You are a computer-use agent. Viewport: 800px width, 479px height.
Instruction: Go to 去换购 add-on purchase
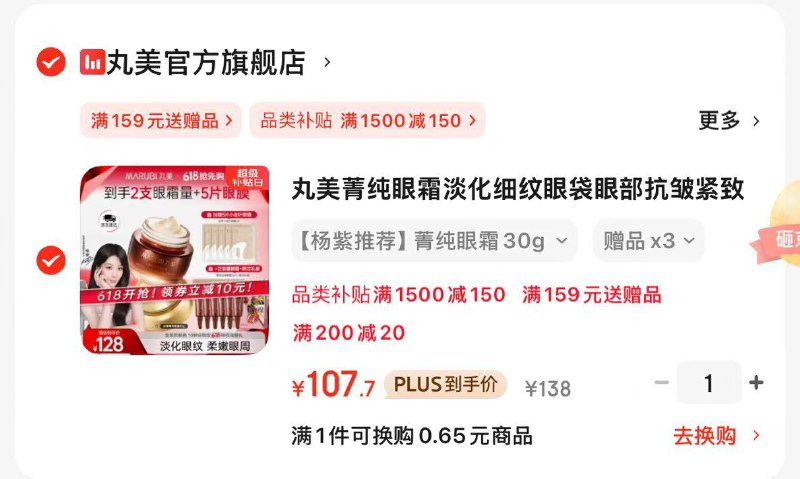click(716, 436)
